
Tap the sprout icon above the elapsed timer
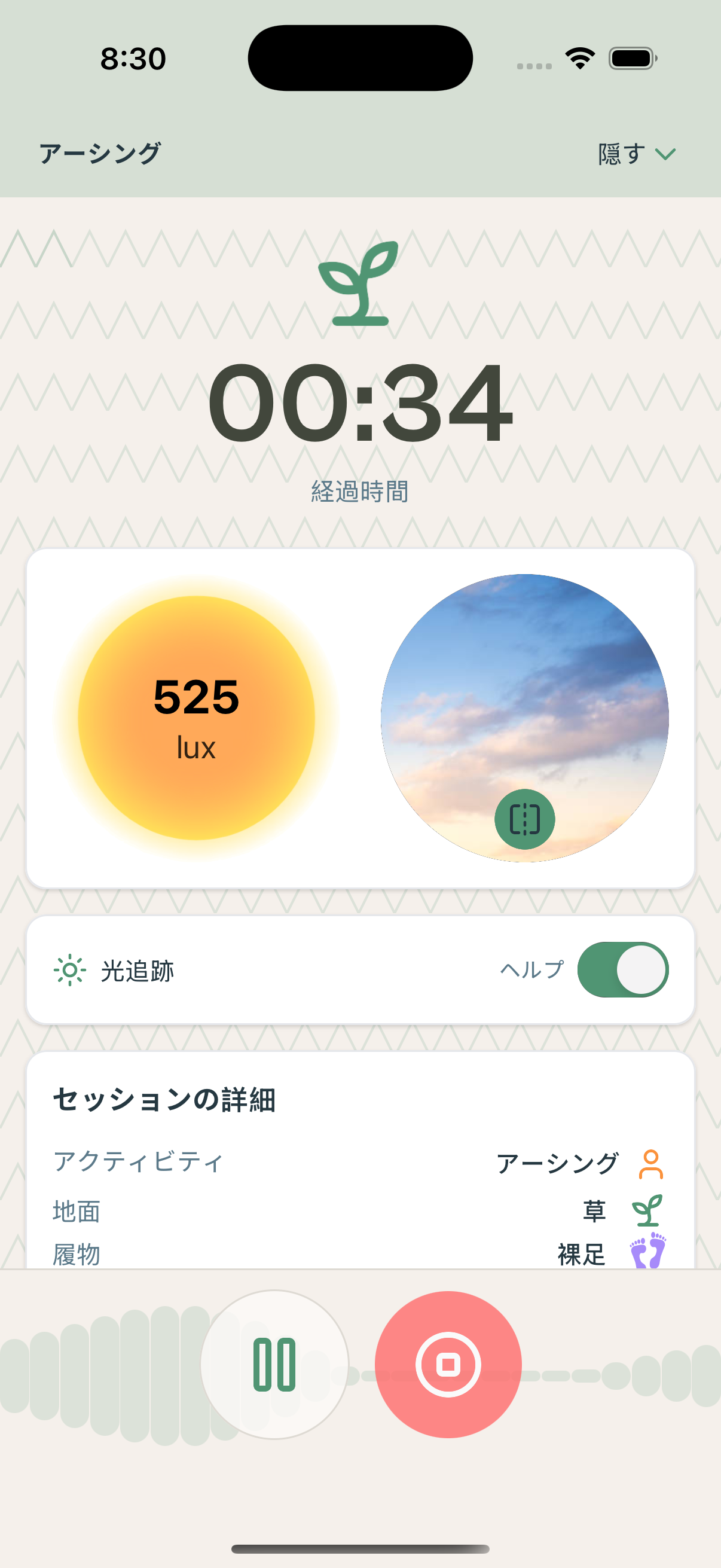360,285
